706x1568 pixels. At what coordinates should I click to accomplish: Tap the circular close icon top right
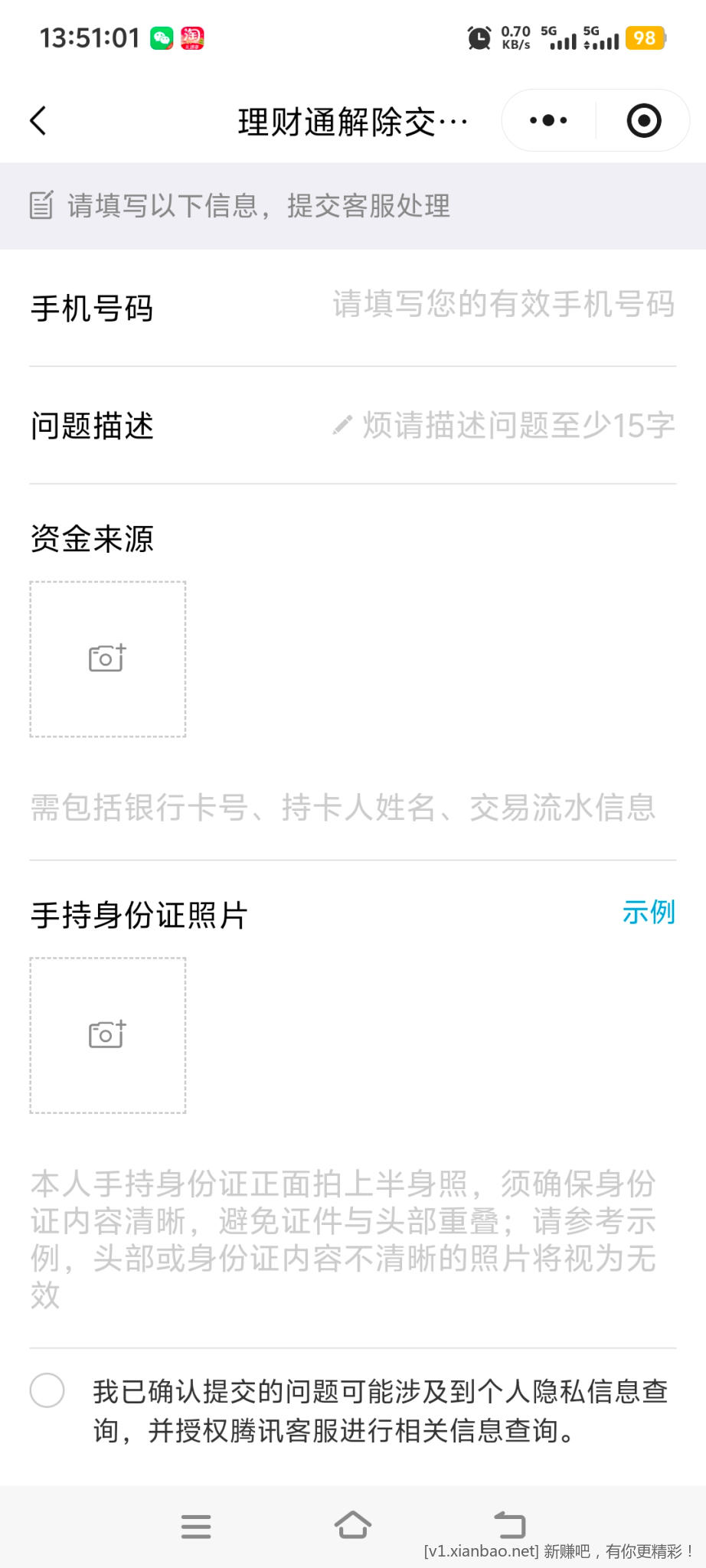(642, 120)
